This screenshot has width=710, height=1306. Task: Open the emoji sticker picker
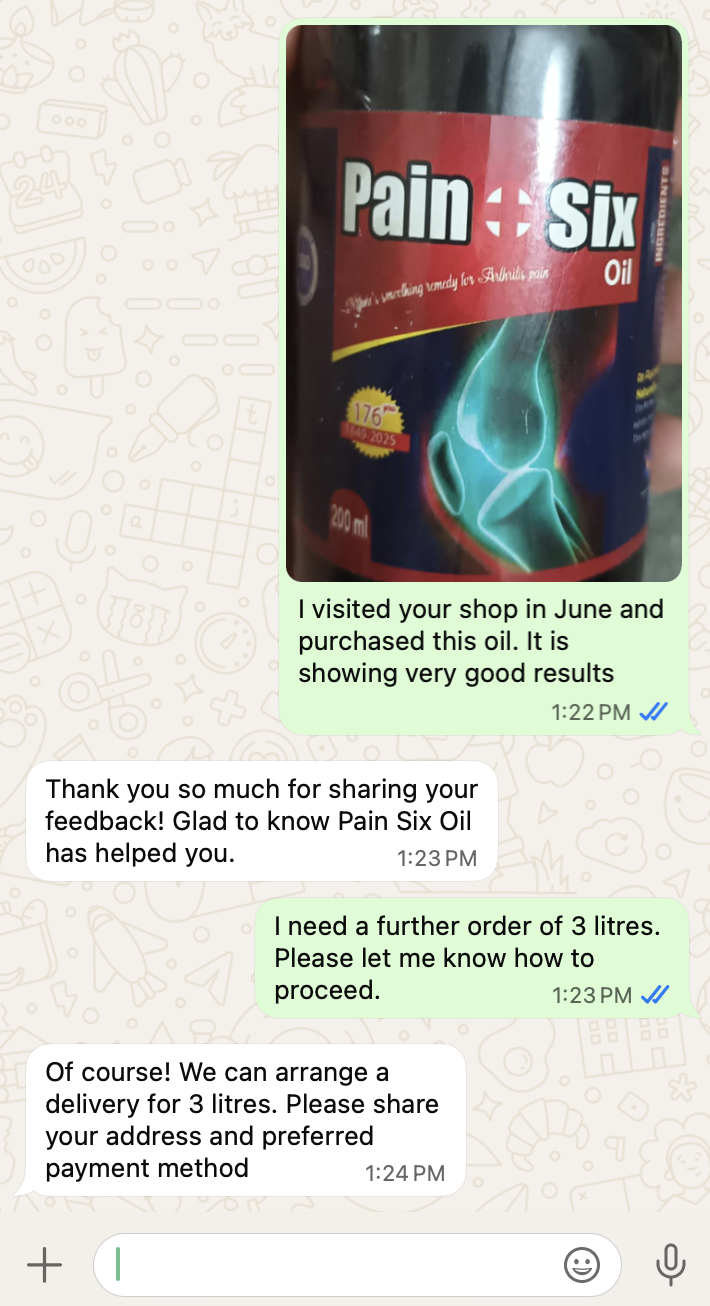pyautogui.click(x=582, y=1265)
